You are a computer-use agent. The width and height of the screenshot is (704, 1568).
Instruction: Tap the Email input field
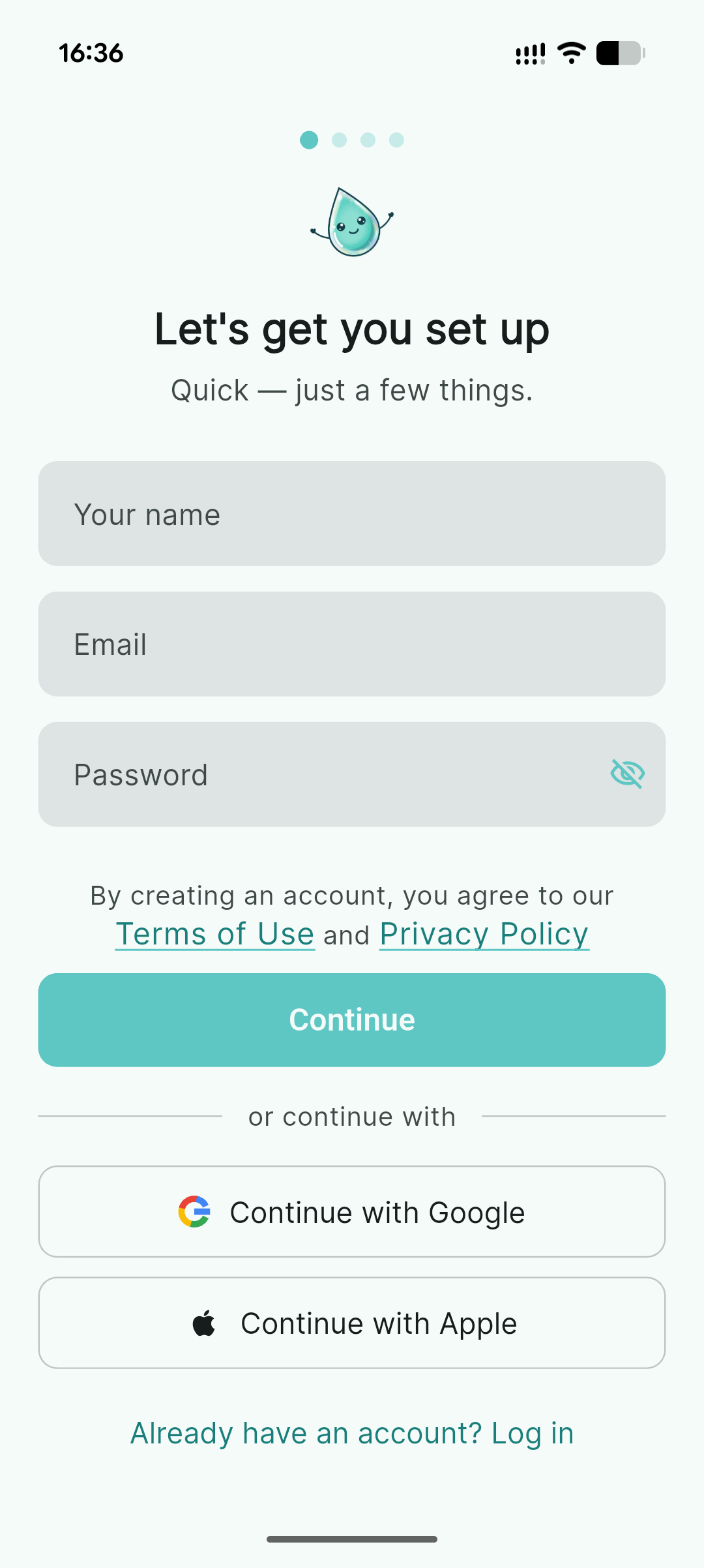coord(352,644)
